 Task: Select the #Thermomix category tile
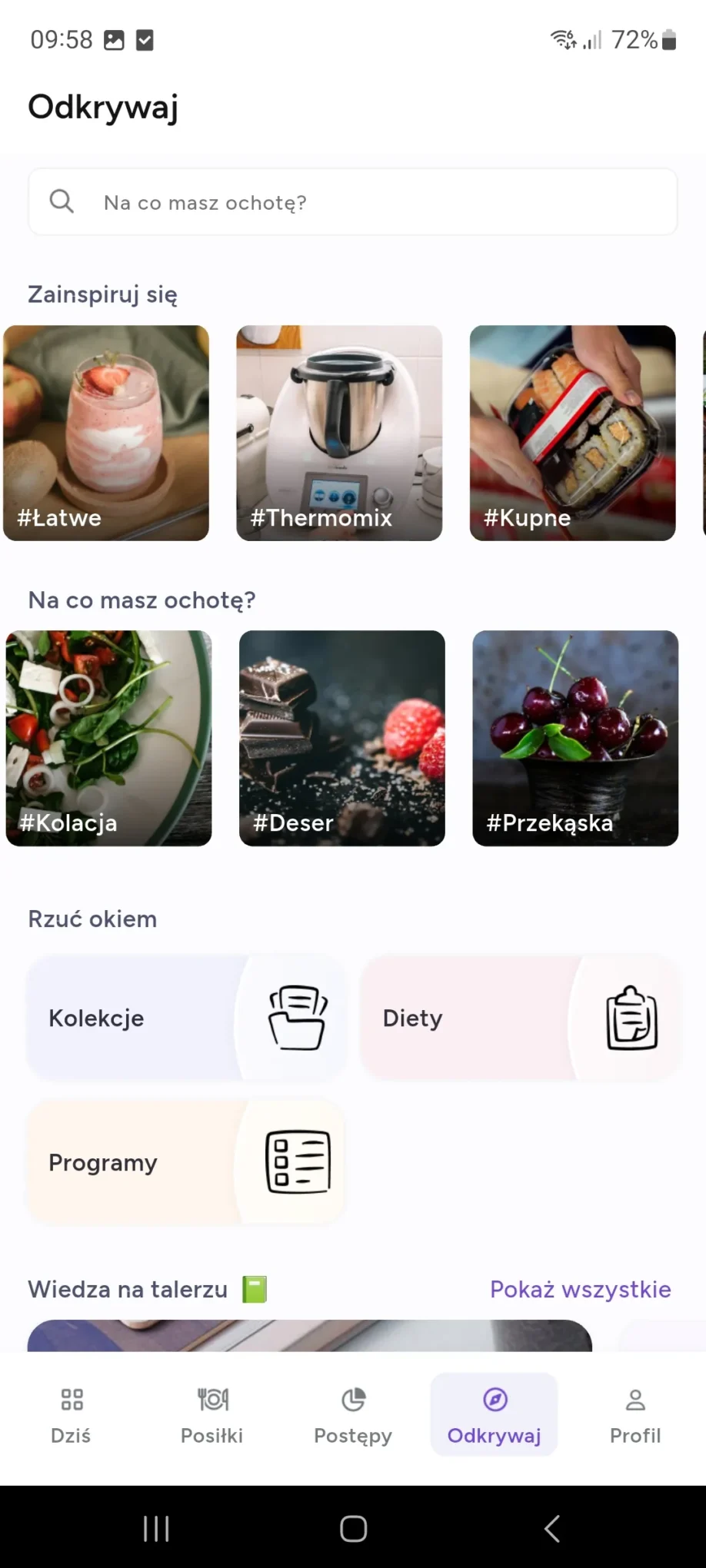(x=338, y=432)
